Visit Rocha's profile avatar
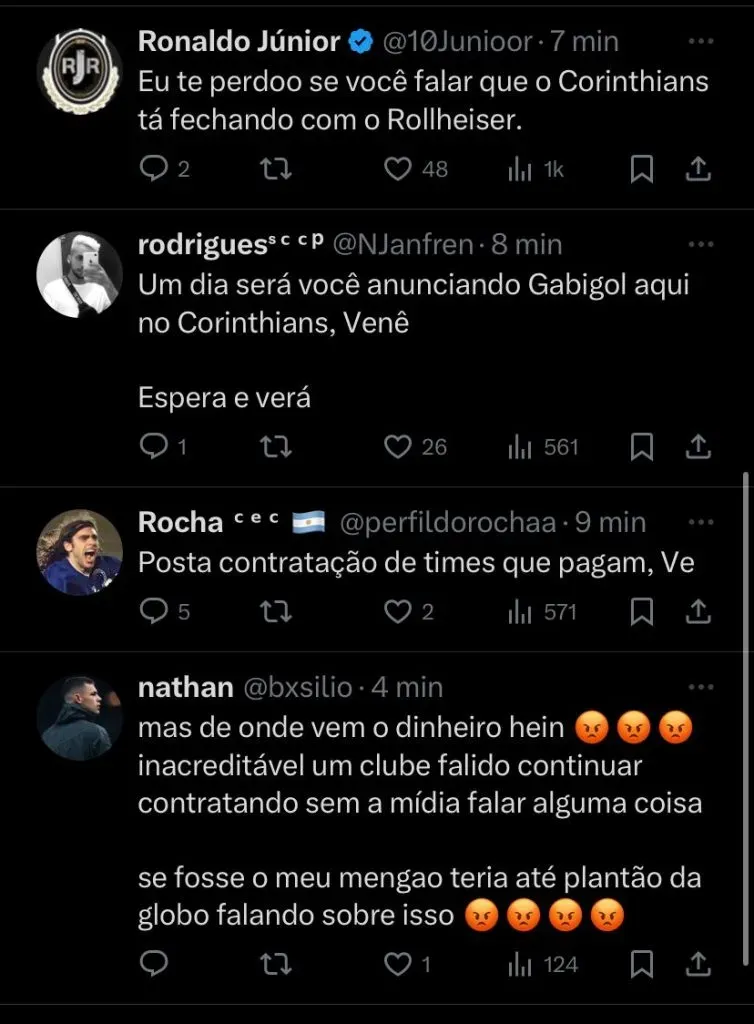This screenshot has height=1024, width=754. 79,553
